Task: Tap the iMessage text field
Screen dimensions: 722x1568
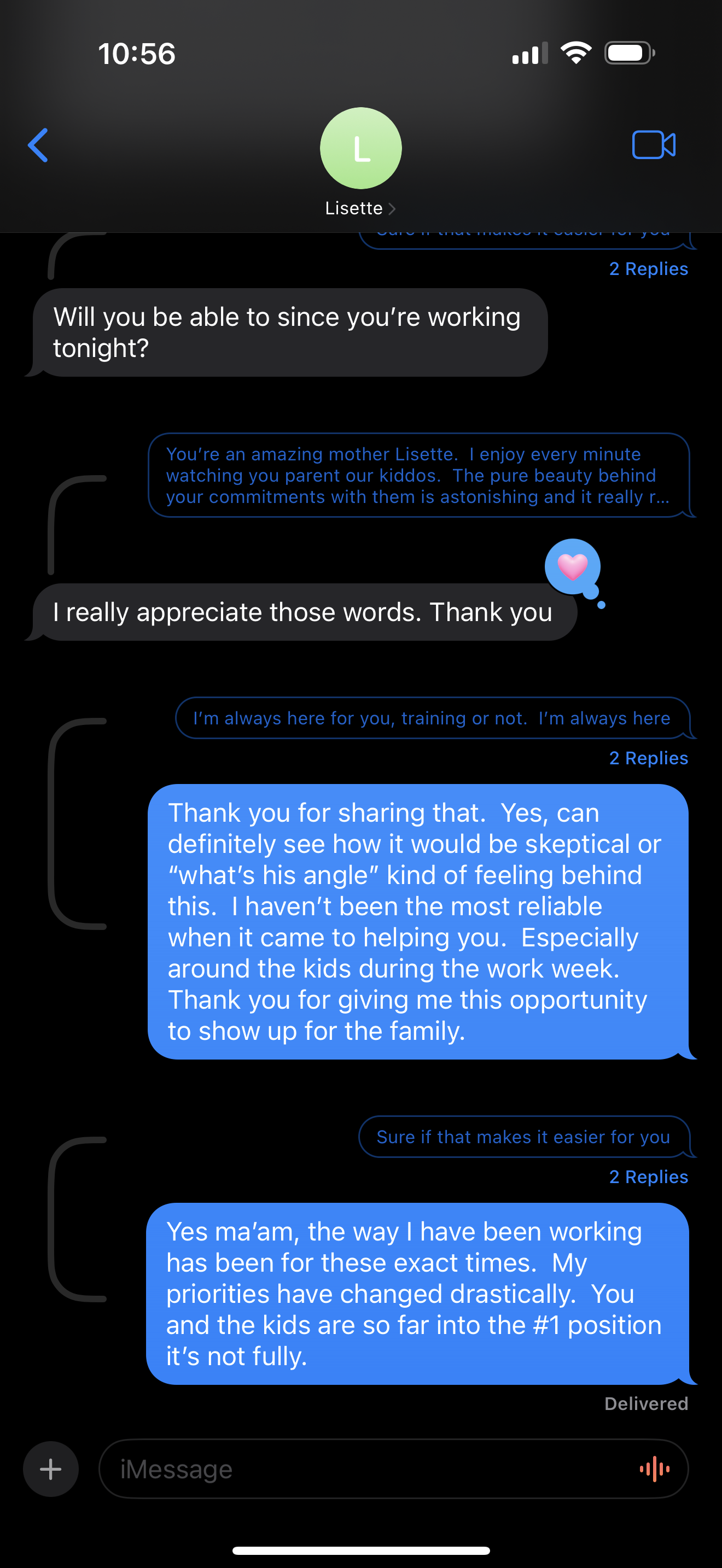Action: [365, 1469]
